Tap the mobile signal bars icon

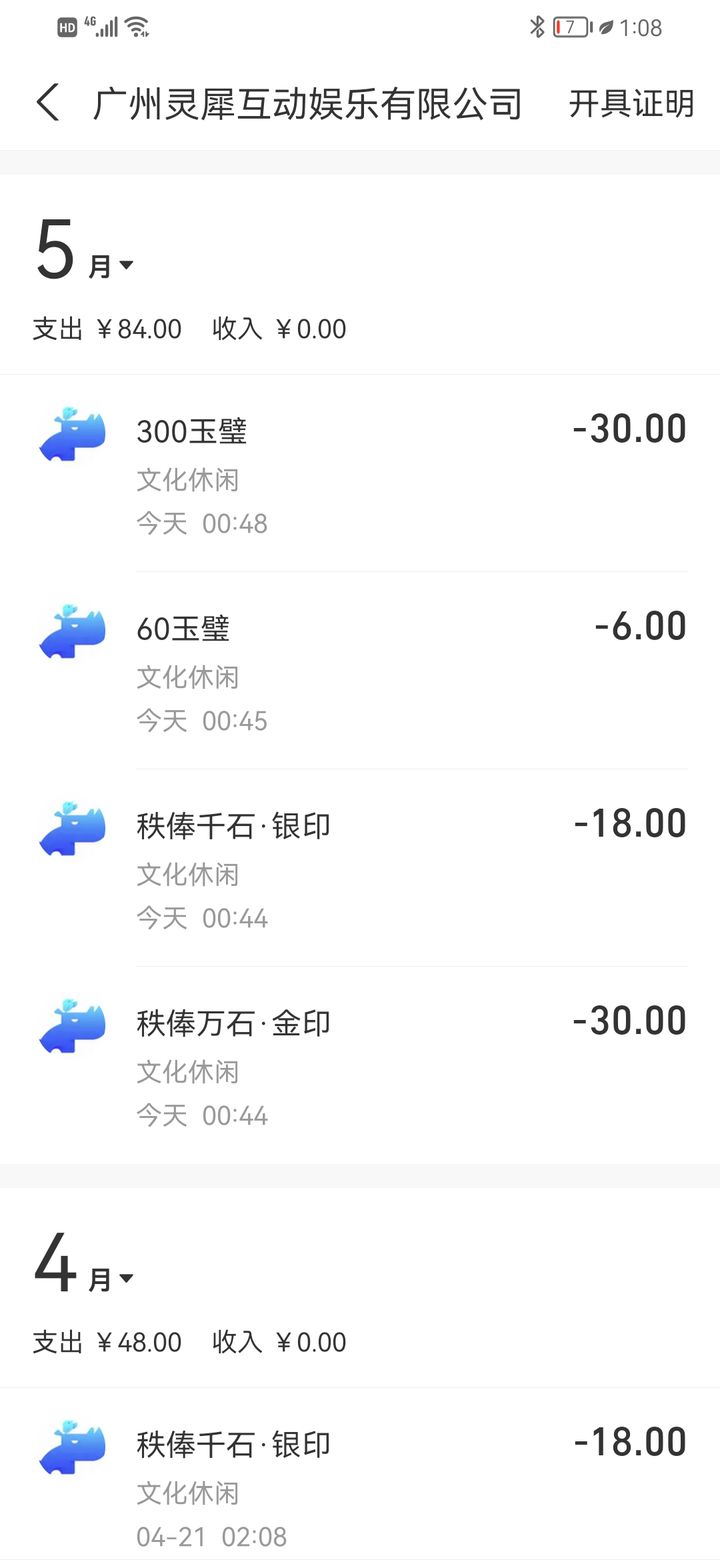tap(105, 27)
